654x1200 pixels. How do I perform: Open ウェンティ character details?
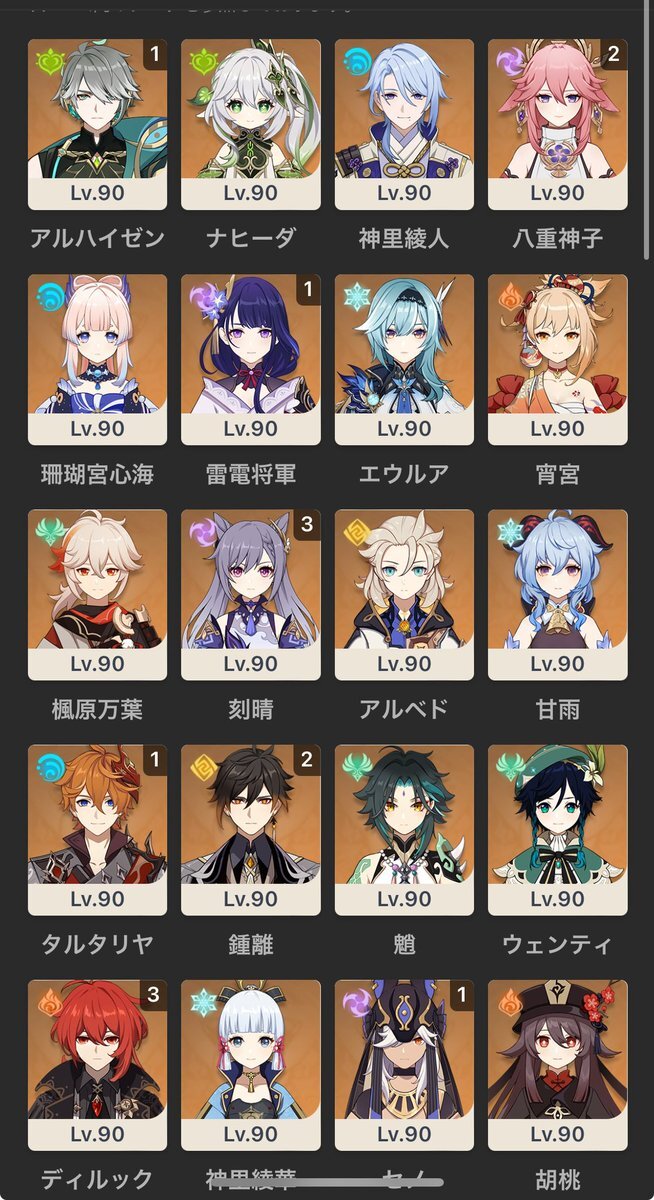[x=557, y=830]
